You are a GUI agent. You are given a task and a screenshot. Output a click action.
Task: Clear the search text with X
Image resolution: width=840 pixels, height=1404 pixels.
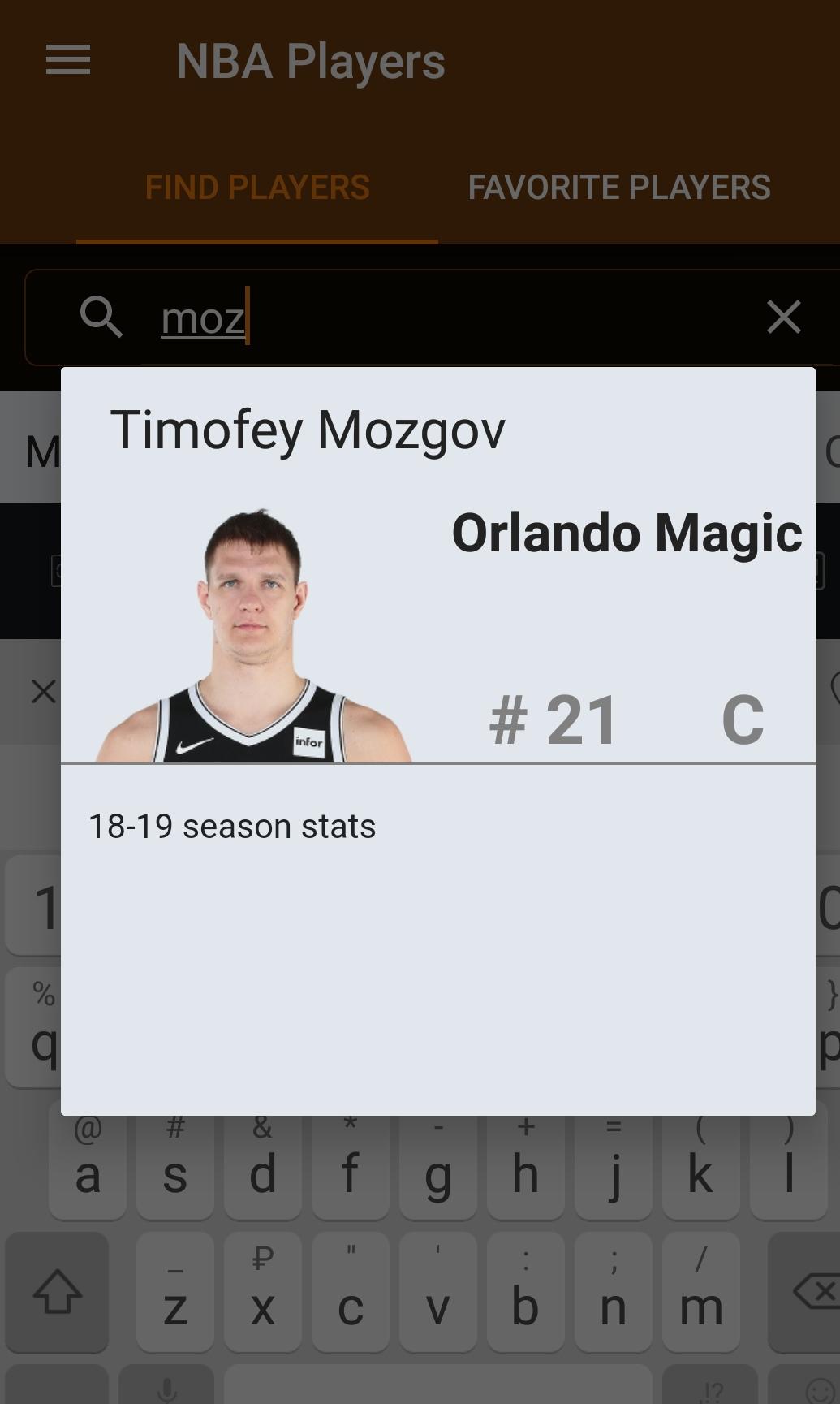[x=783, y=317]
